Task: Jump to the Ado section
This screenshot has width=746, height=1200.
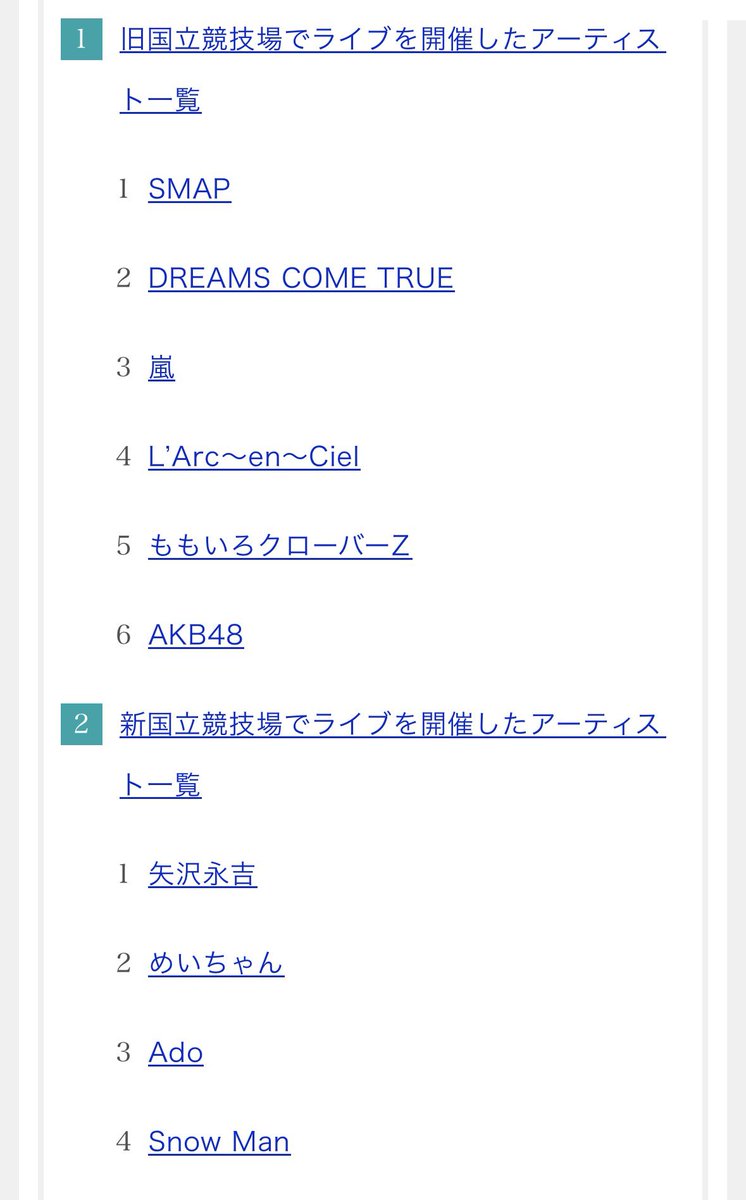Action: (175, 1052)
